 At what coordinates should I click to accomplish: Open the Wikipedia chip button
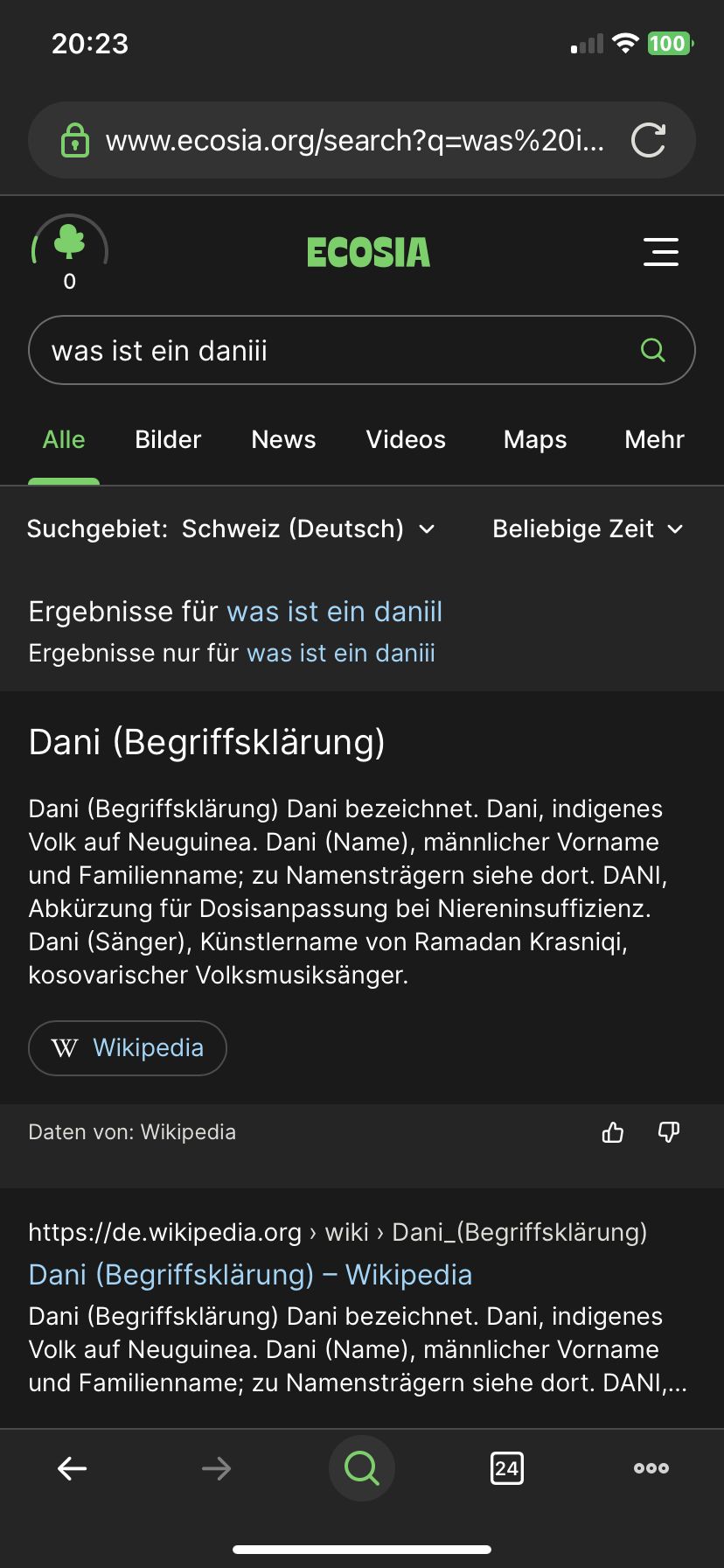pos(128,1048)
